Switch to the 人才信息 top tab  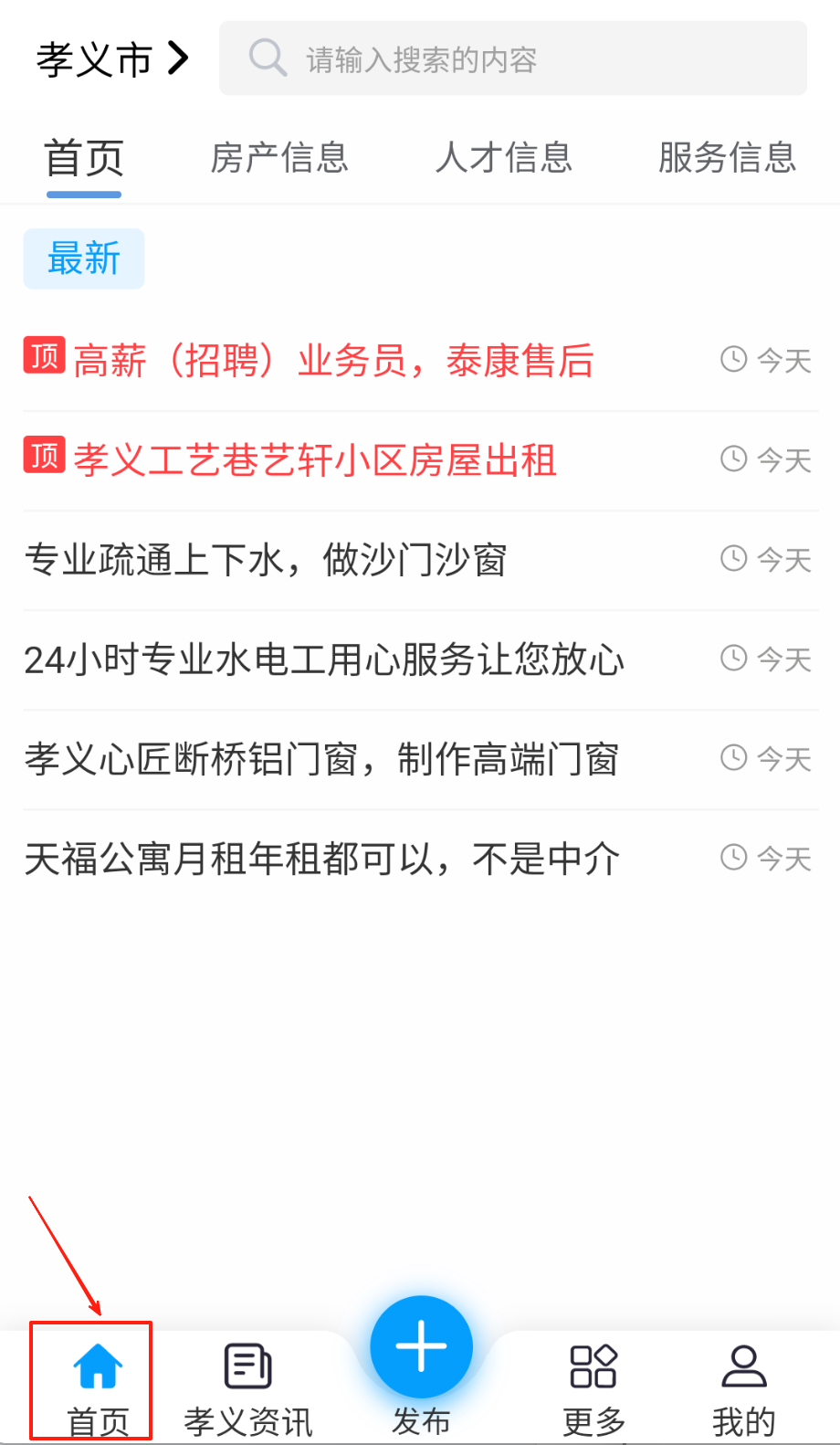[x=503, y=158]
